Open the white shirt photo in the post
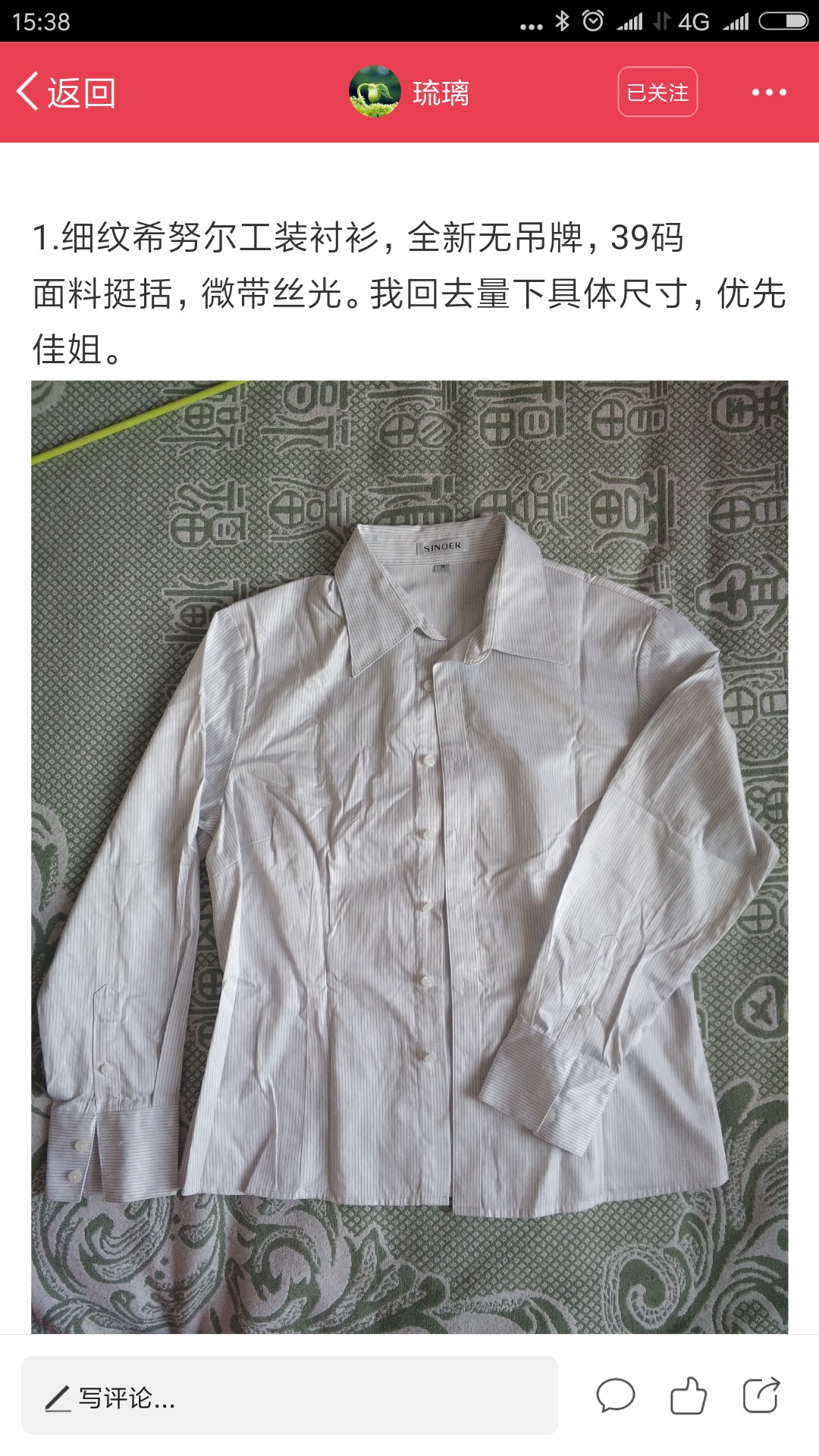Viewport: 819px width, 1456px height. pos(409,857)
